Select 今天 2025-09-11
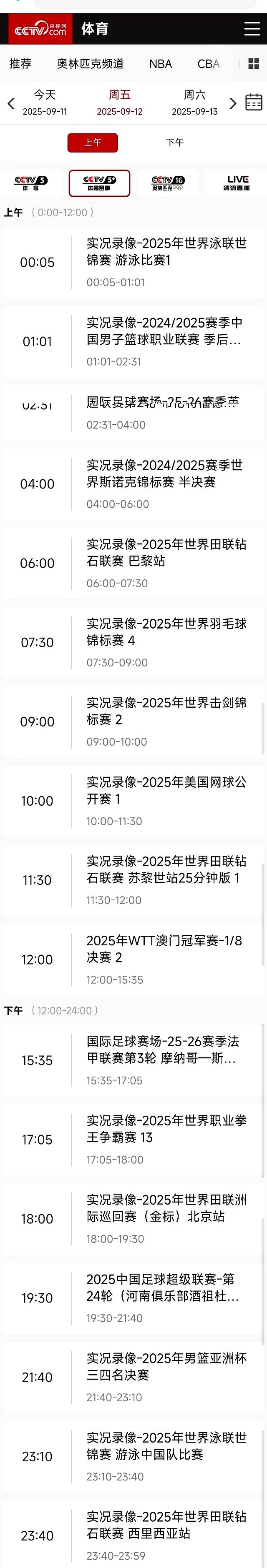267x1568 pixels. [45, 102]
